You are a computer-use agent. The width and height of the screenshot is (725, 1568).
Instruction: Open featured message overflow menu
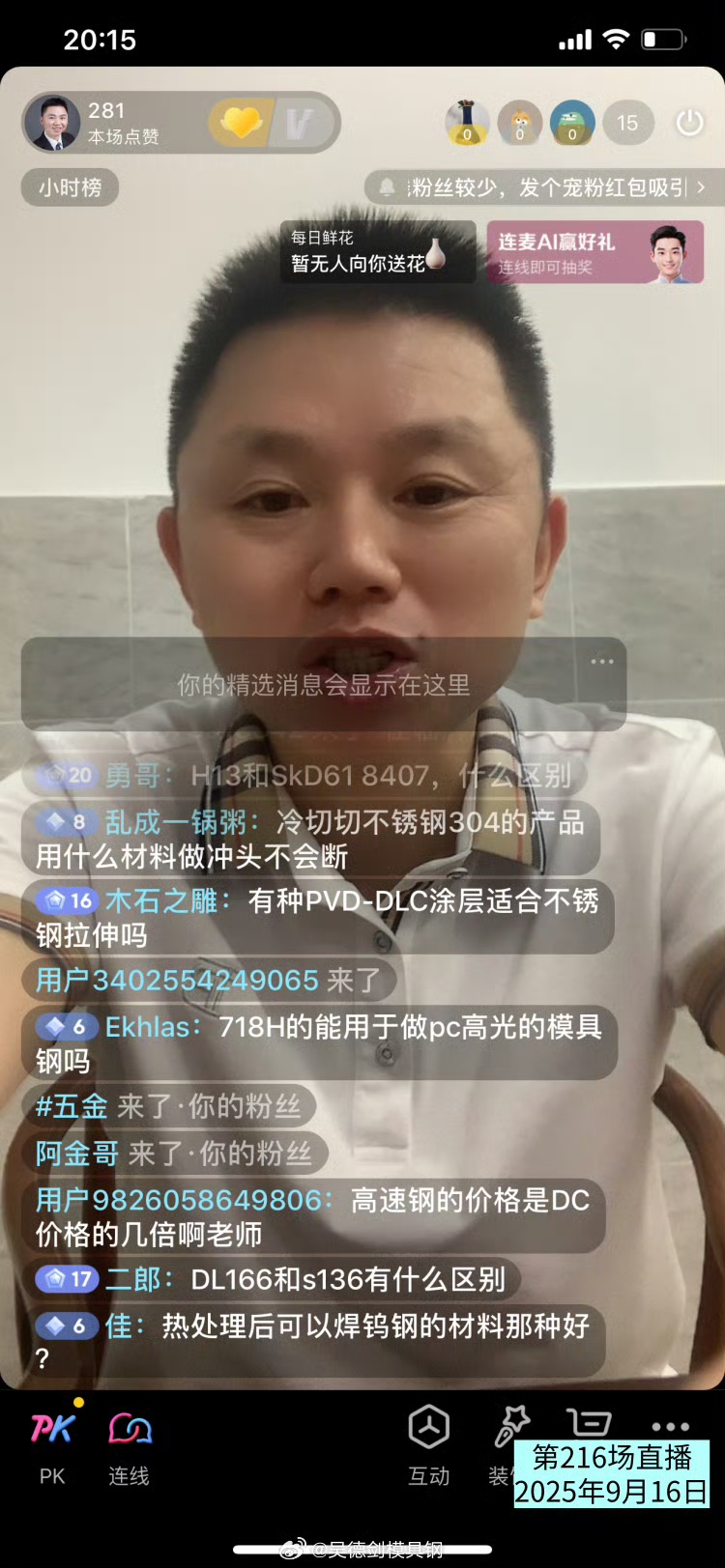tap(602, 662)
